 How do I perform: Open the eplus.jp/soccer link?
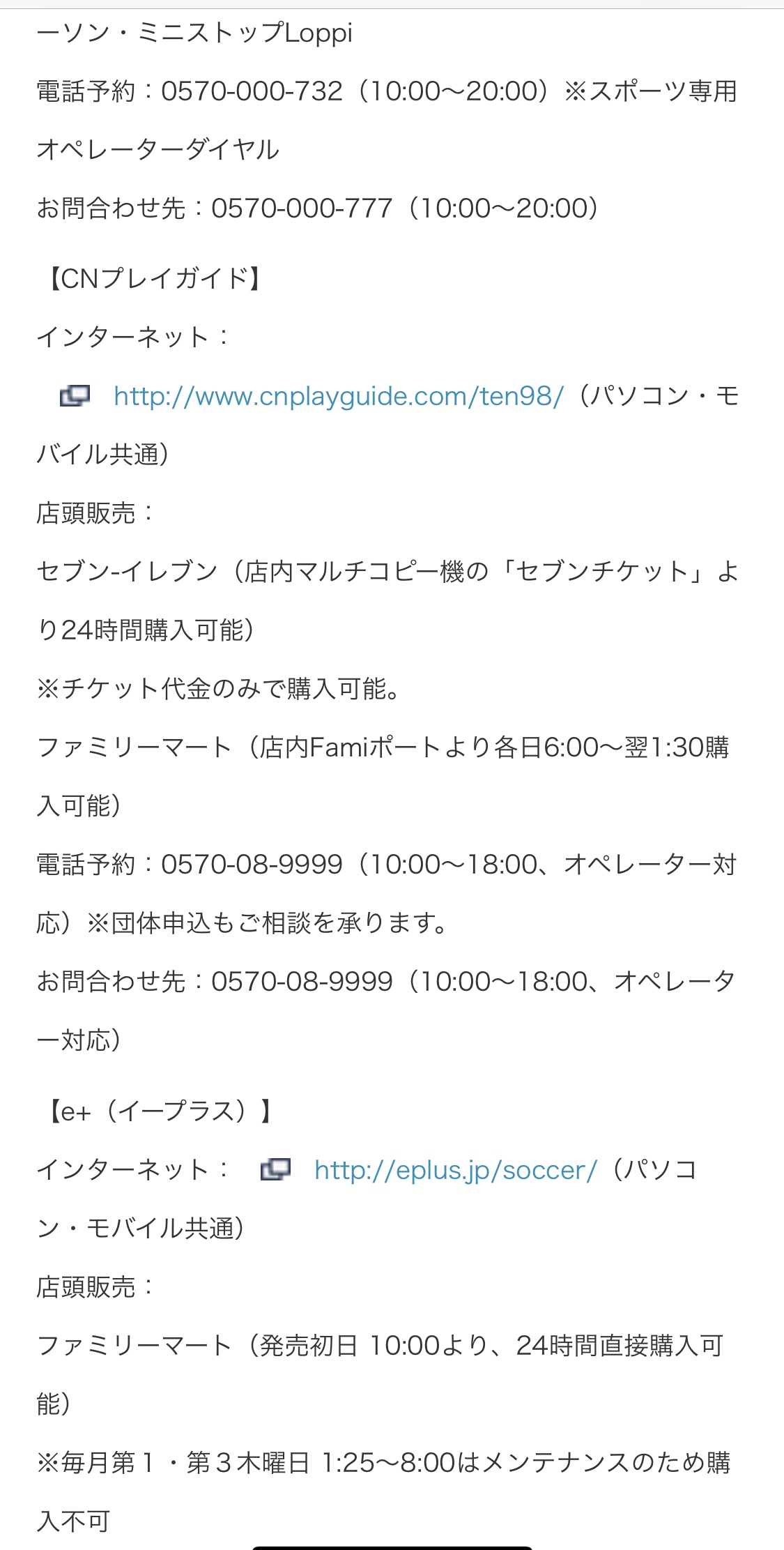[x=456, y=1170]
